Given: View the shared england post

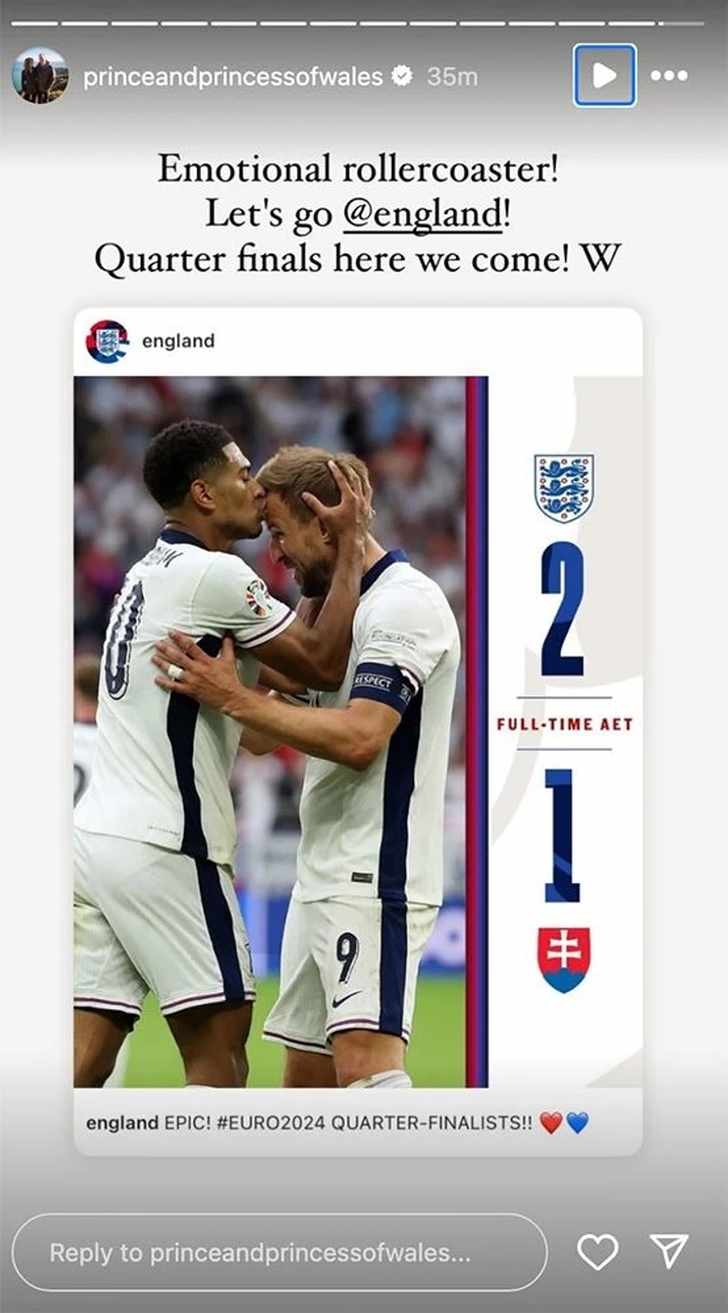Looking at the screenshot, I should (x=357, y=730).
